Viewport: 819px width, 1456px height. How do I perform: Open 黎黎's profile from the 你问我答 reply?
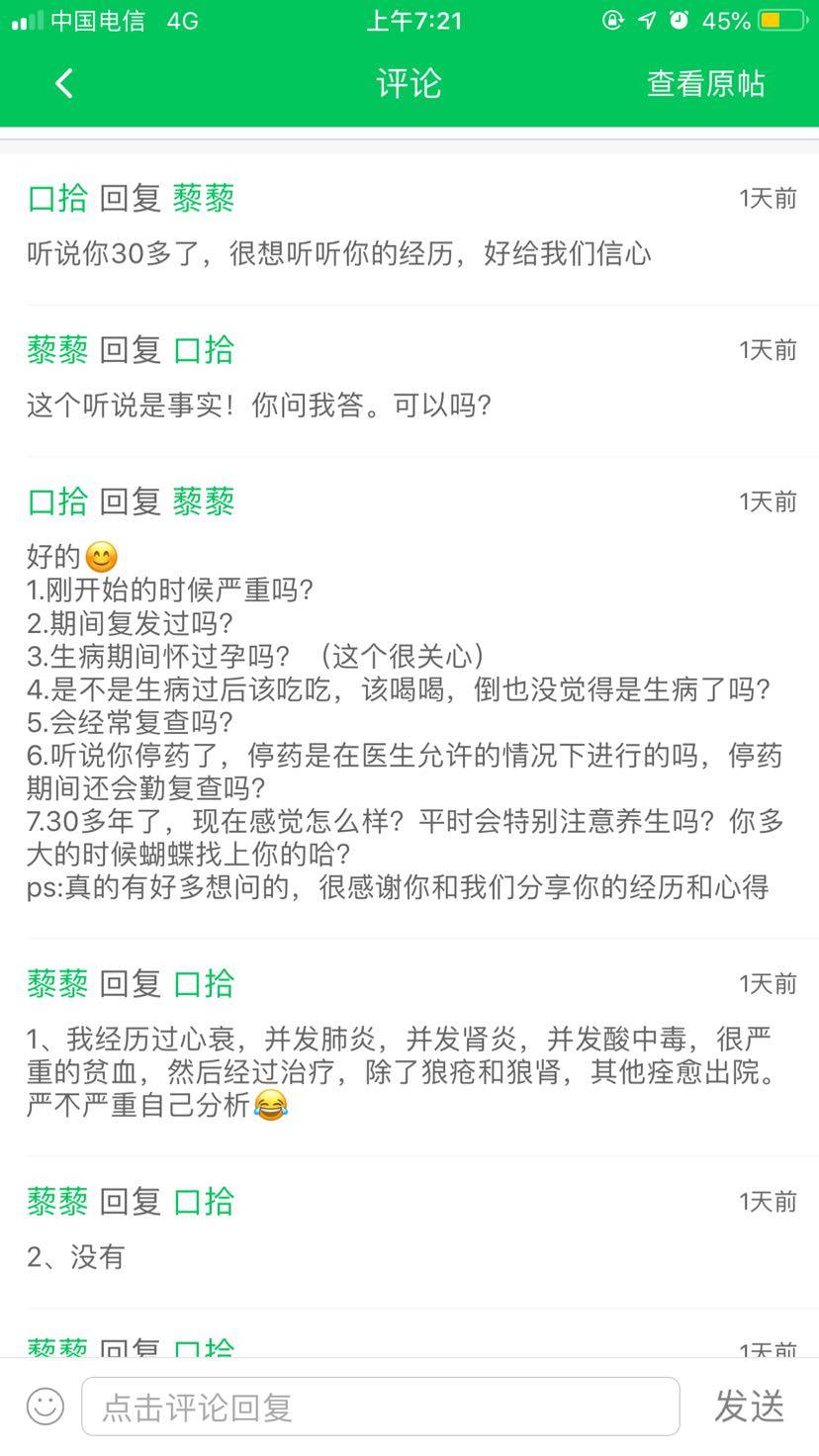57,350
